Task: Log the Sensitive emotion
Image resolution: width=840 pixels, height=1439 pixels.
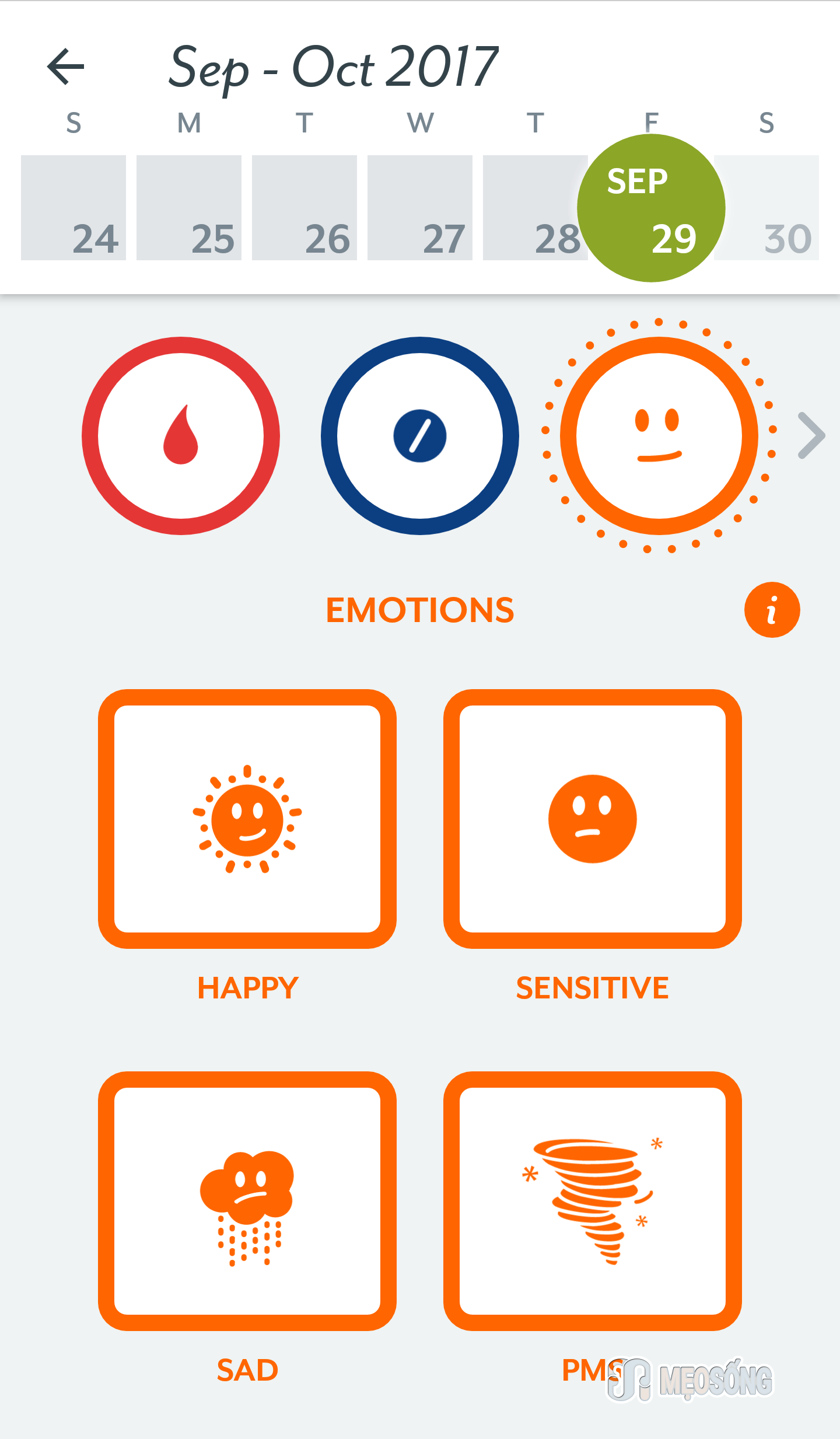Action: (x=593, y=819)
